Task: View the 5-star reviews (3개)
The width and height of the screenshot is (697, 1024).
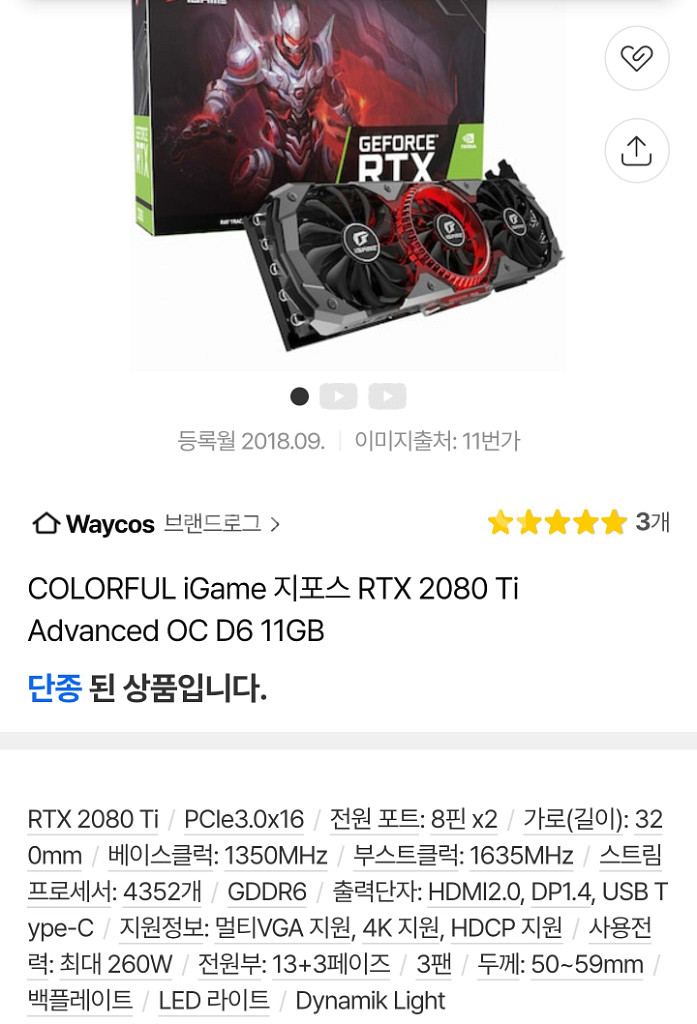Action: tap(578, 522)
